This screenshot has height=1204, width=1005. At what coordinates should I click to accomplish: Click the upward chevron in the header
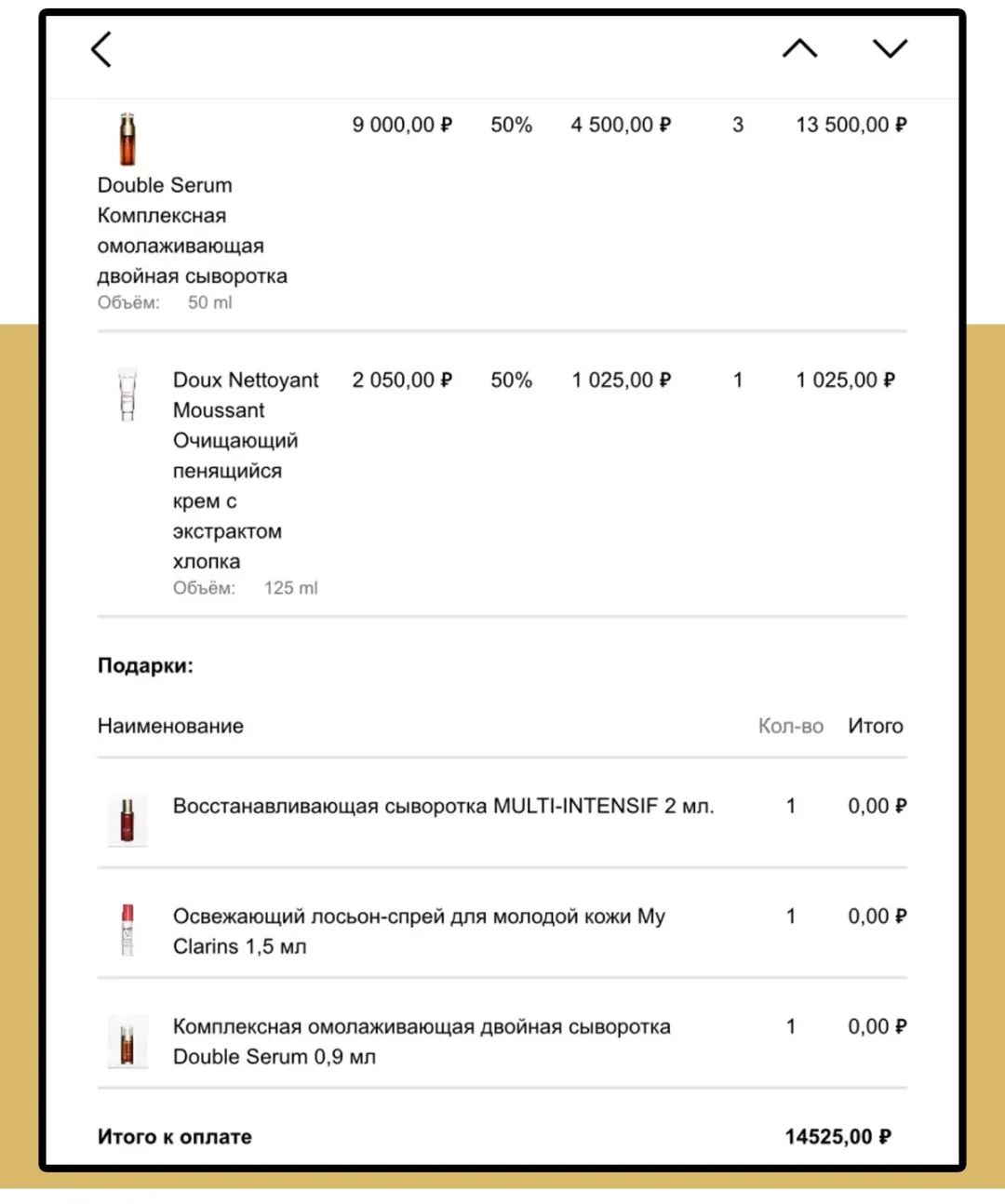coord(798,47)
